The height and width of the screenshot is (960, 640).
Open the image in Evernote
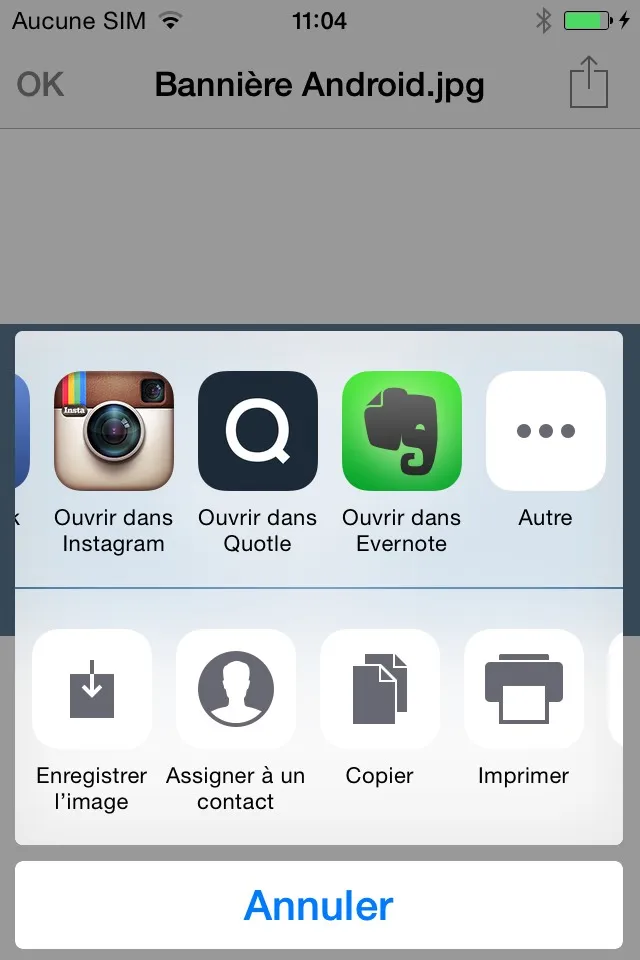coord(402,431)
